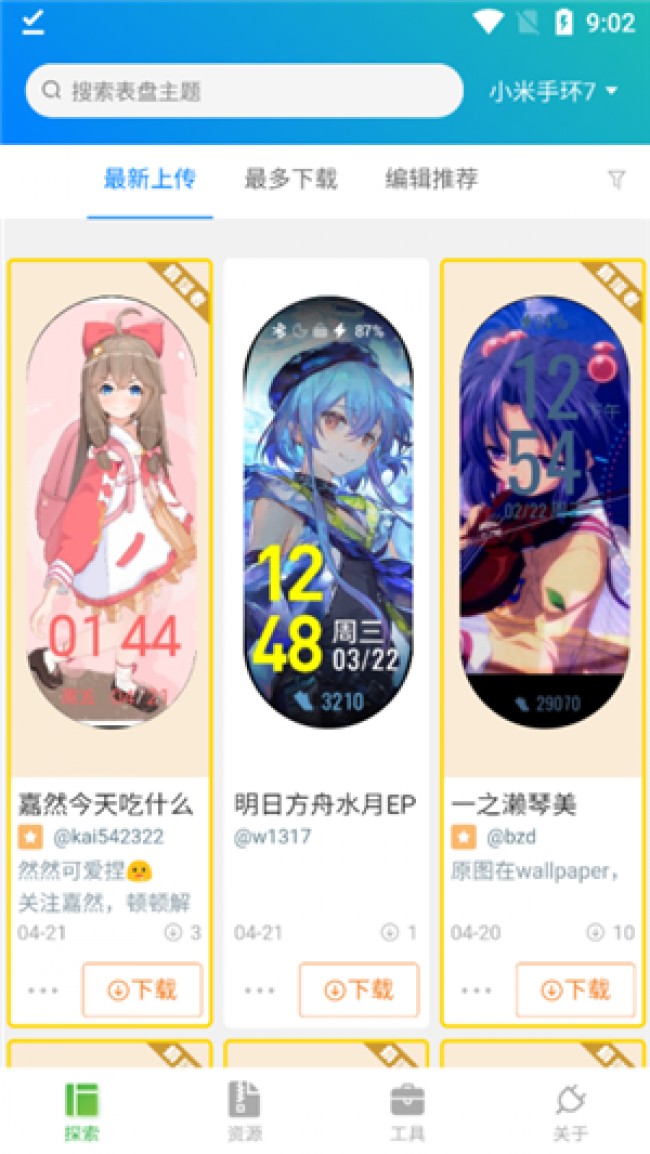Open more options for 嘉然今天吃什么
Viewport: 650px width, 1154px height.
pyautogui.click(x=43, y=990)
